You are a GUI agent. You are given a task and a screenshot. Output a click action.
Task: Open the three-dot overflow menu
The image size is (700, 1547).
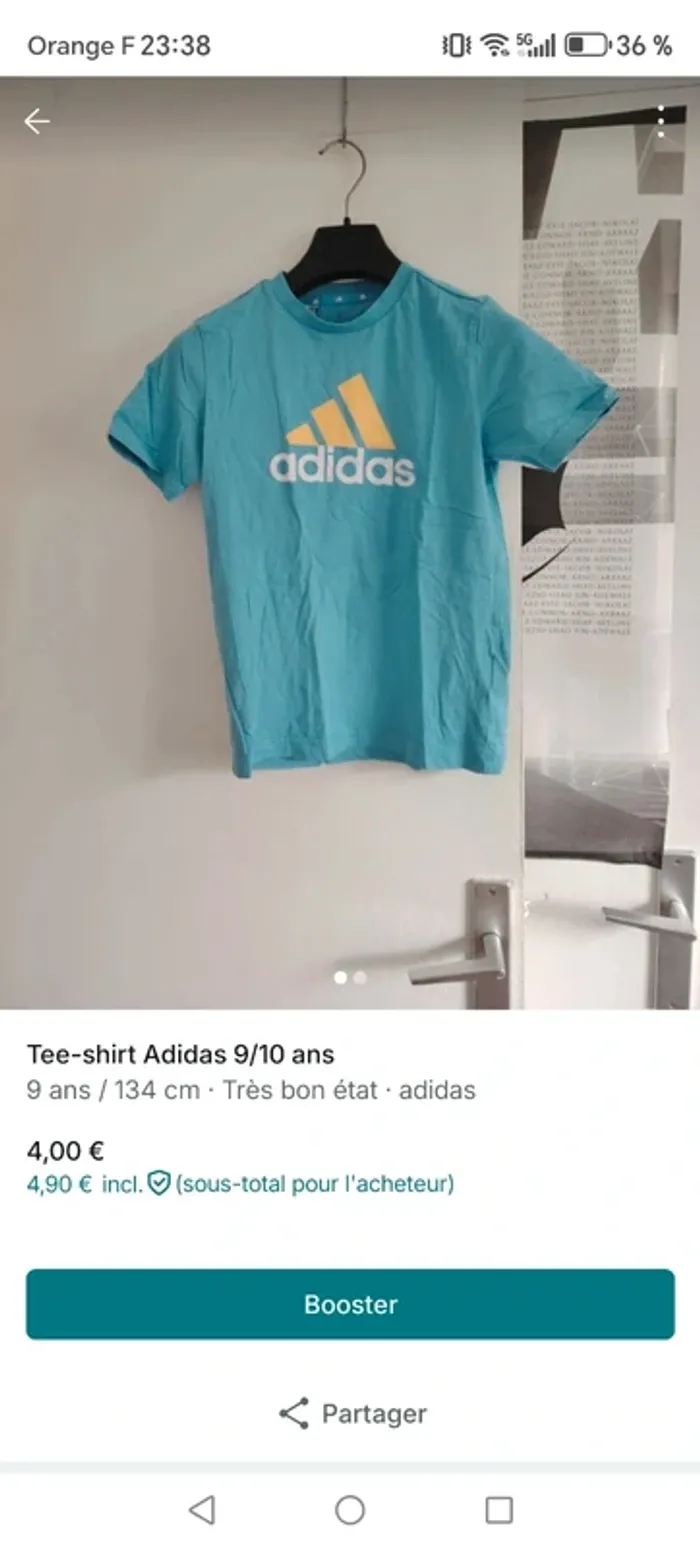(660, 122)
